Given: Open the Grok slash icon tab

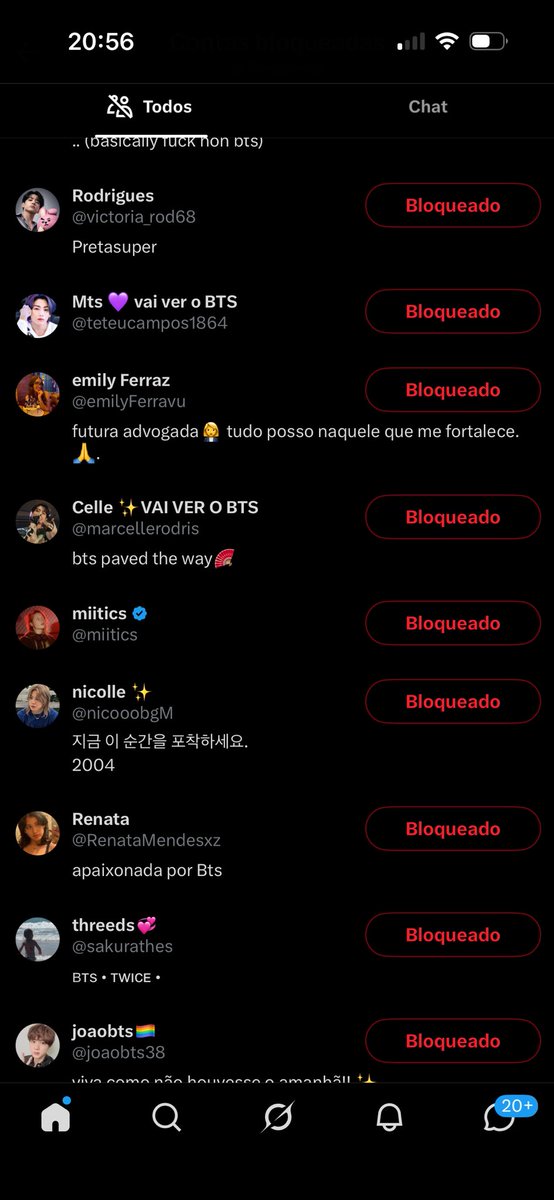Looking at the screenshot, I should pyautogui.click(x=277, y=1117).
